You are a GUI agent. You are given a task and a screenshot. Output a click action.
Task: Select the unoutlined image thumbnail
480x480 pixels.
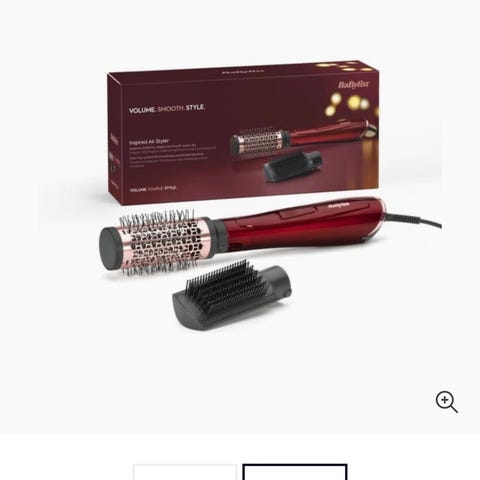coord(185,472)
